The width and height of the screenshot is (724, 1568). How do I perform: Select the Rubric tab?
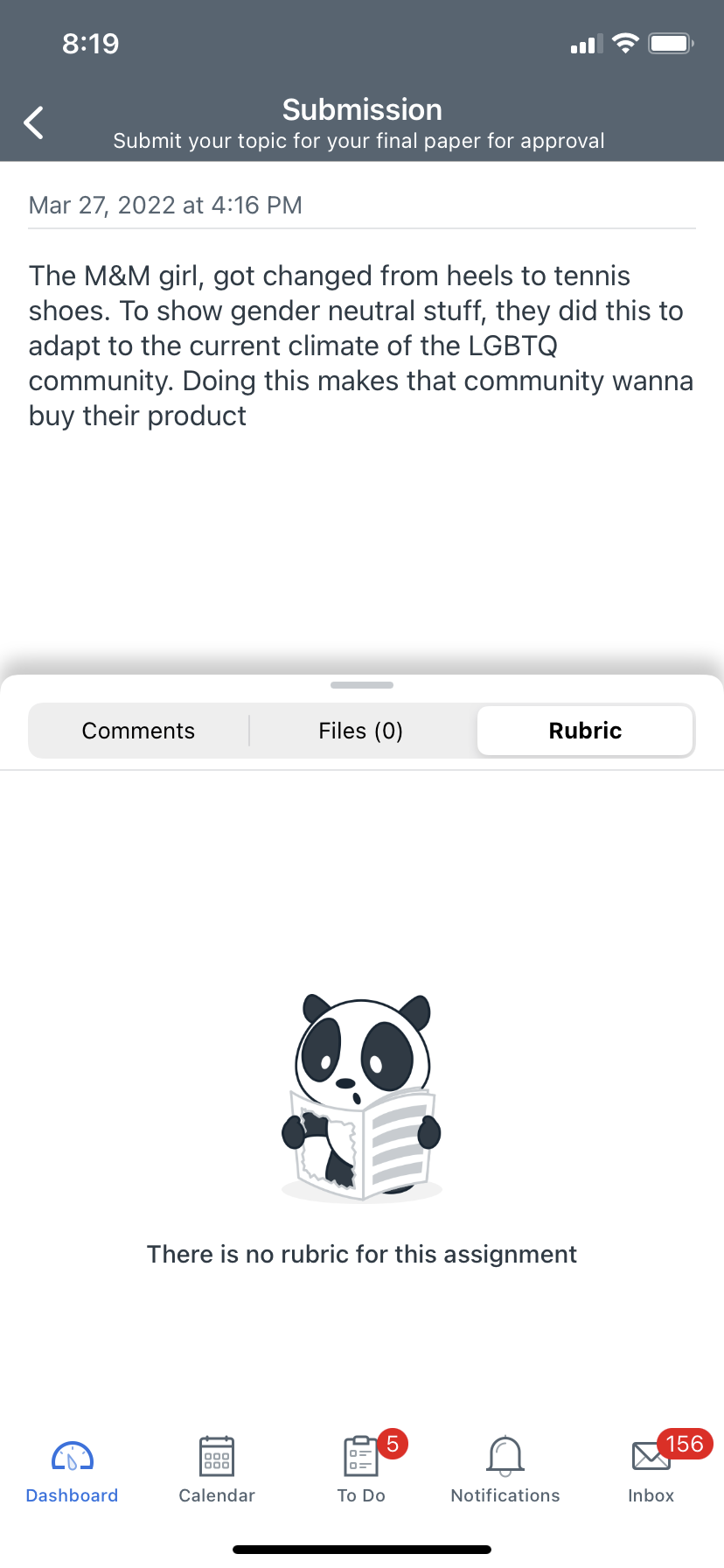click(x=585, y=731)
